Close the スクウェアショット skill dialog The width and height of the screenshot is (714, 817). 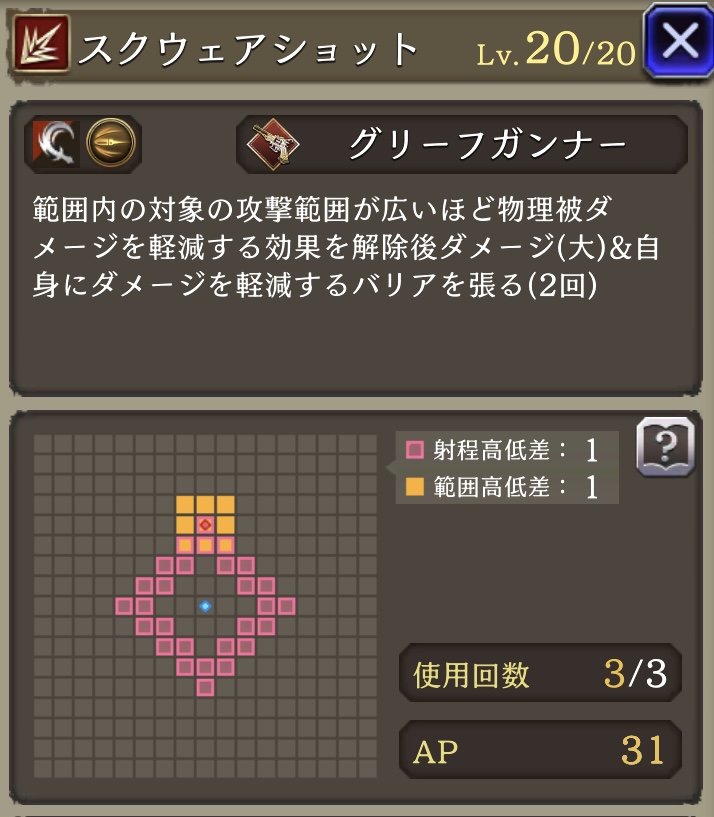tap(678, 41)
